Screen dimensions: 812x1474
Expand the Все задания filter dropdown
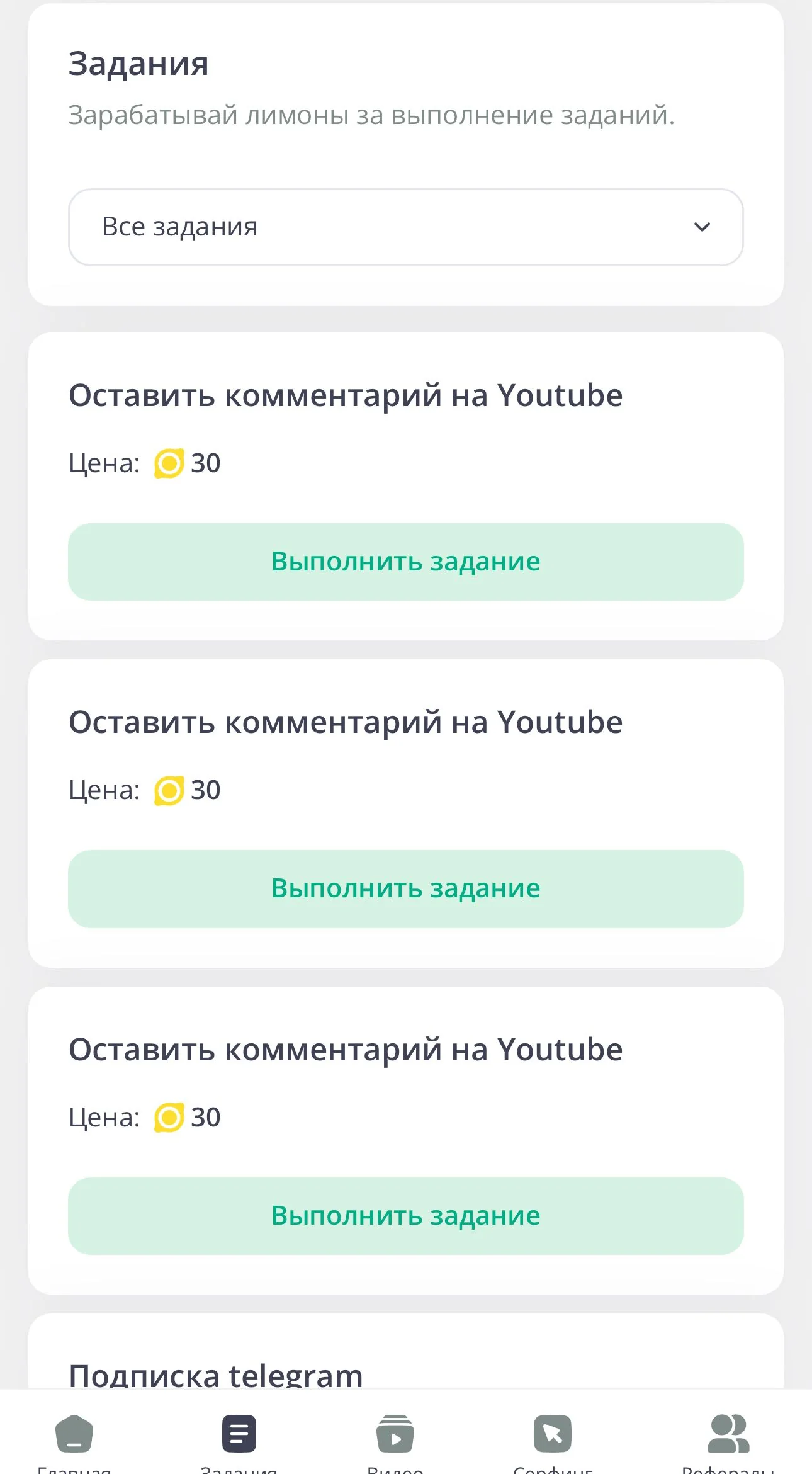coord(406,227)
